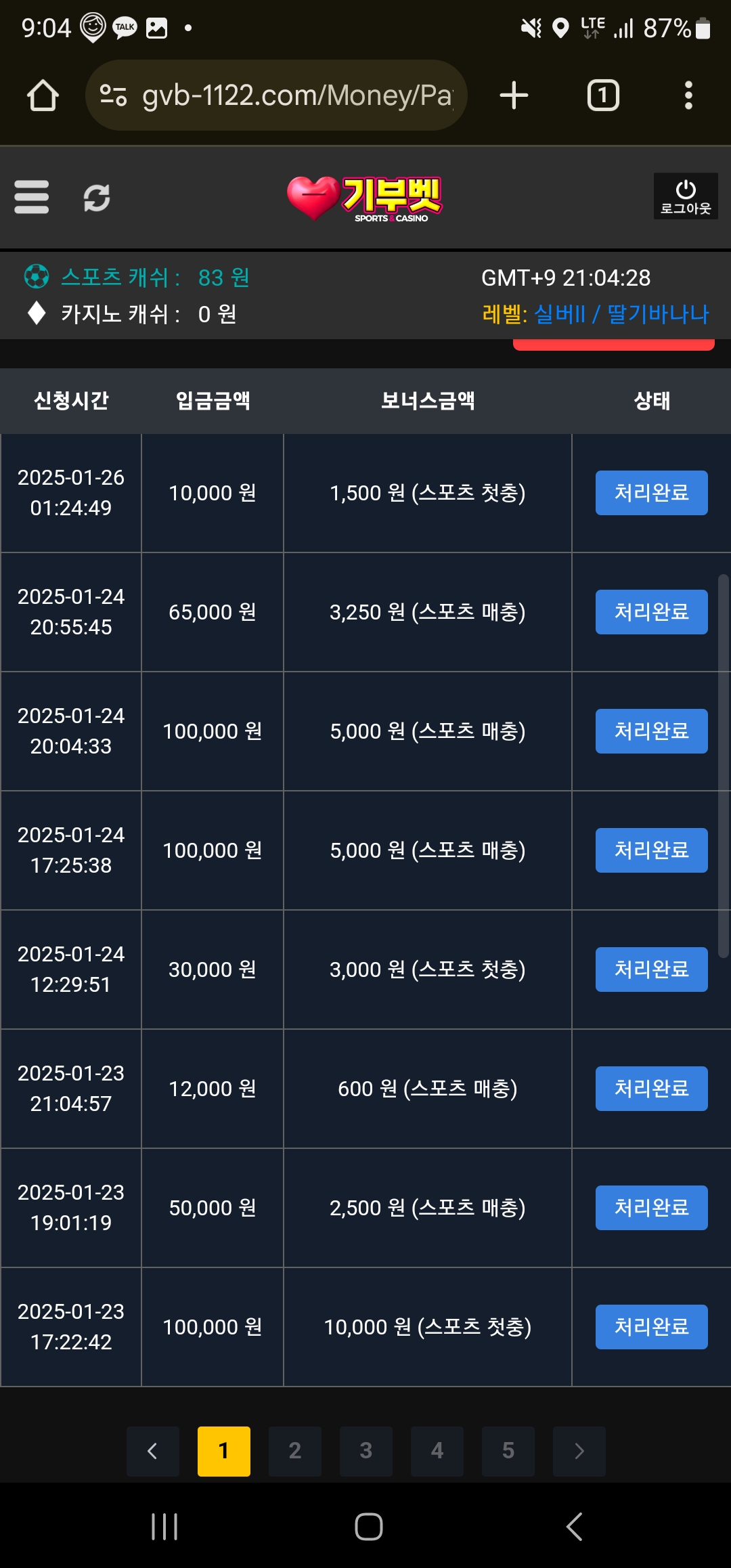Tap the system back button
Viewport: 731px width, 1568px height.
coord(574,1527)
